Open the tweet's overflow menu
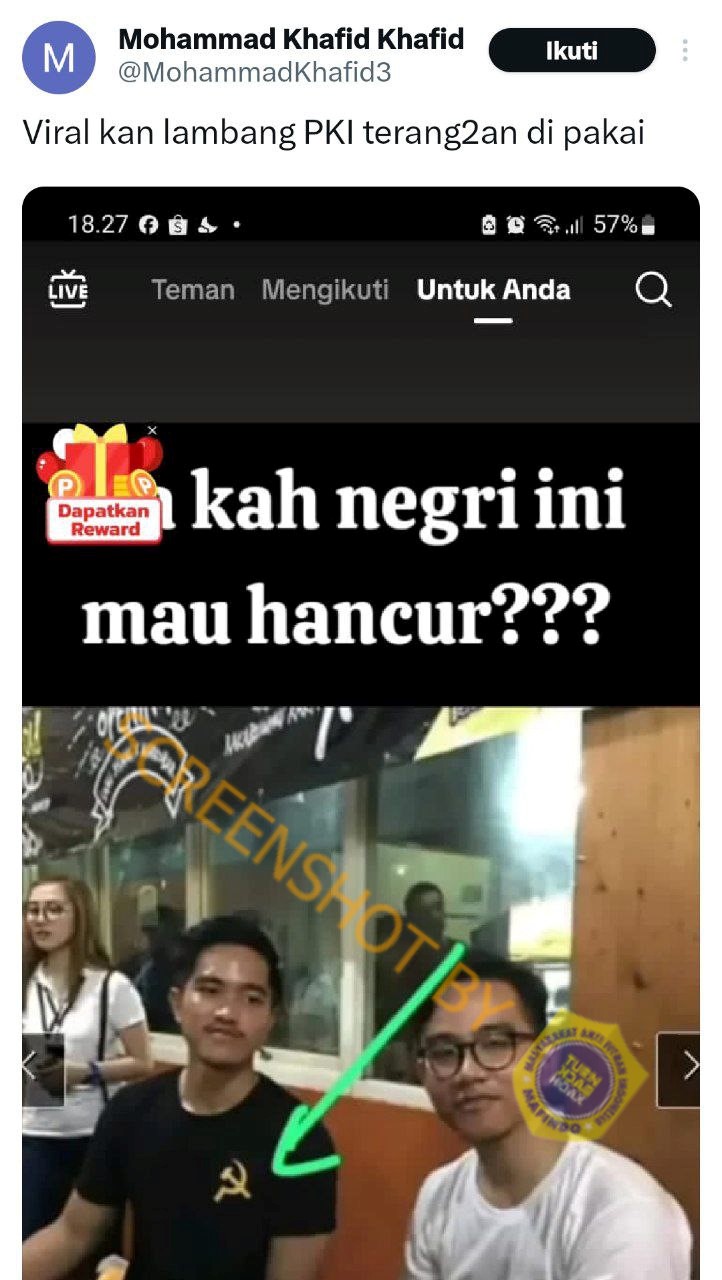This screenshot has height=1280, width=722. click(x=685, y=50)
